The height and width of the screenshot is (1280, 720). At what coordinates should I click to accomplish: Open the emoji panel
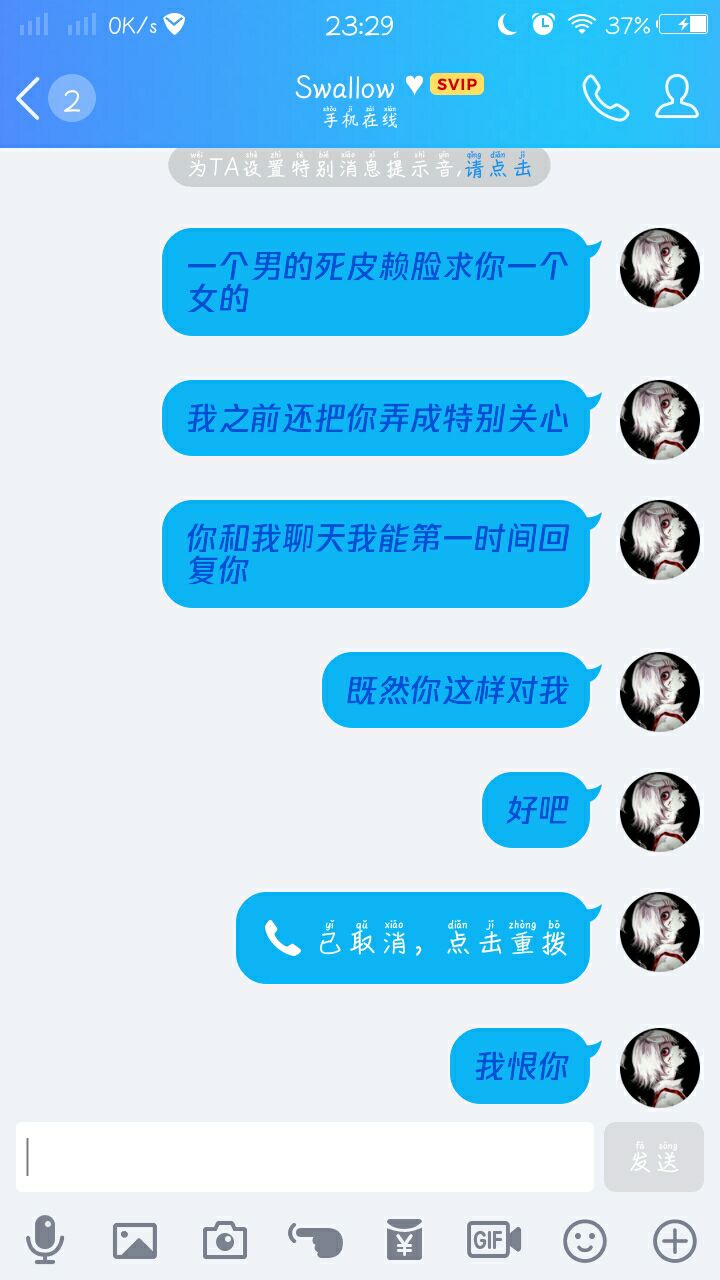tap(585, 1241)
